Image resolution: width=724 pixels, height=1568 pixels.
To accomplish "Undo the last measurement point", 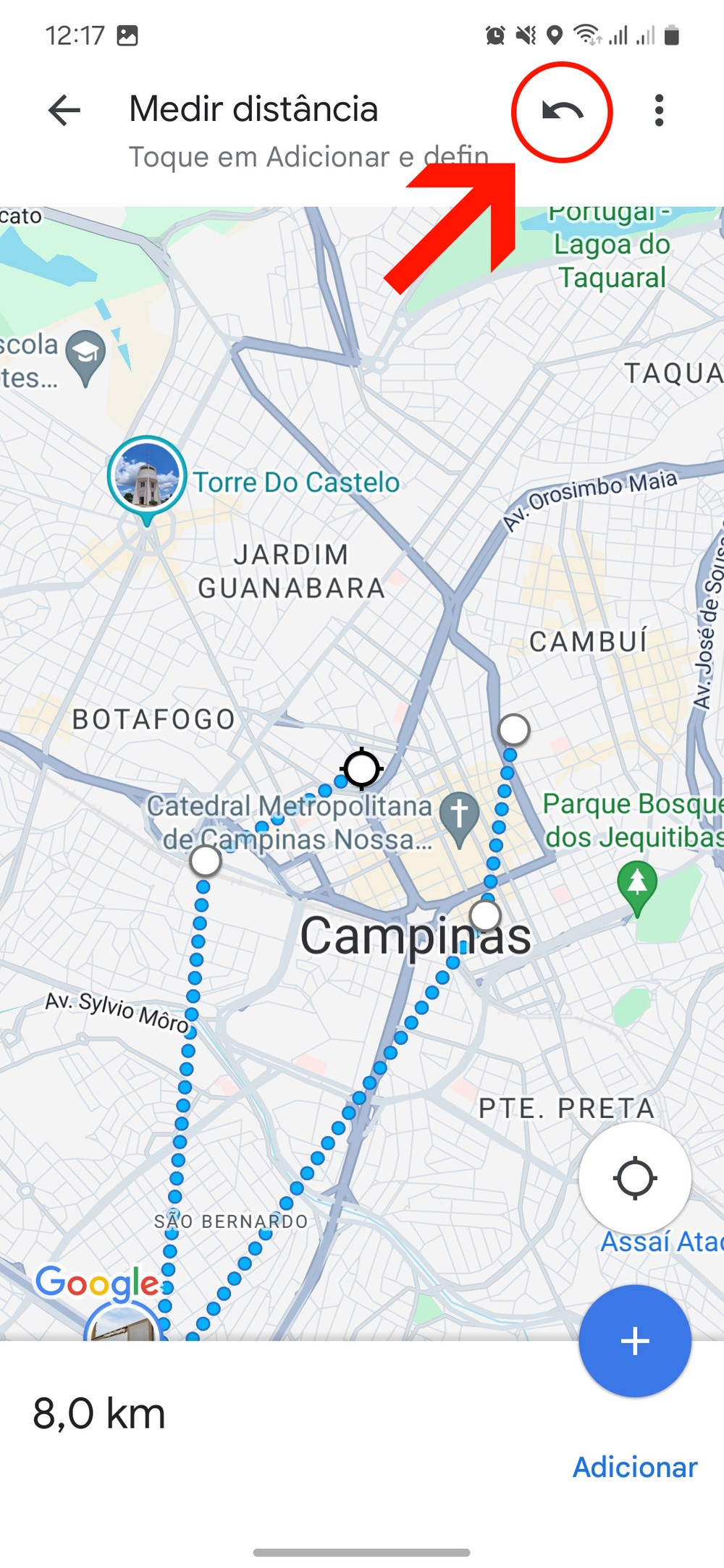I will tap(563, 111).
